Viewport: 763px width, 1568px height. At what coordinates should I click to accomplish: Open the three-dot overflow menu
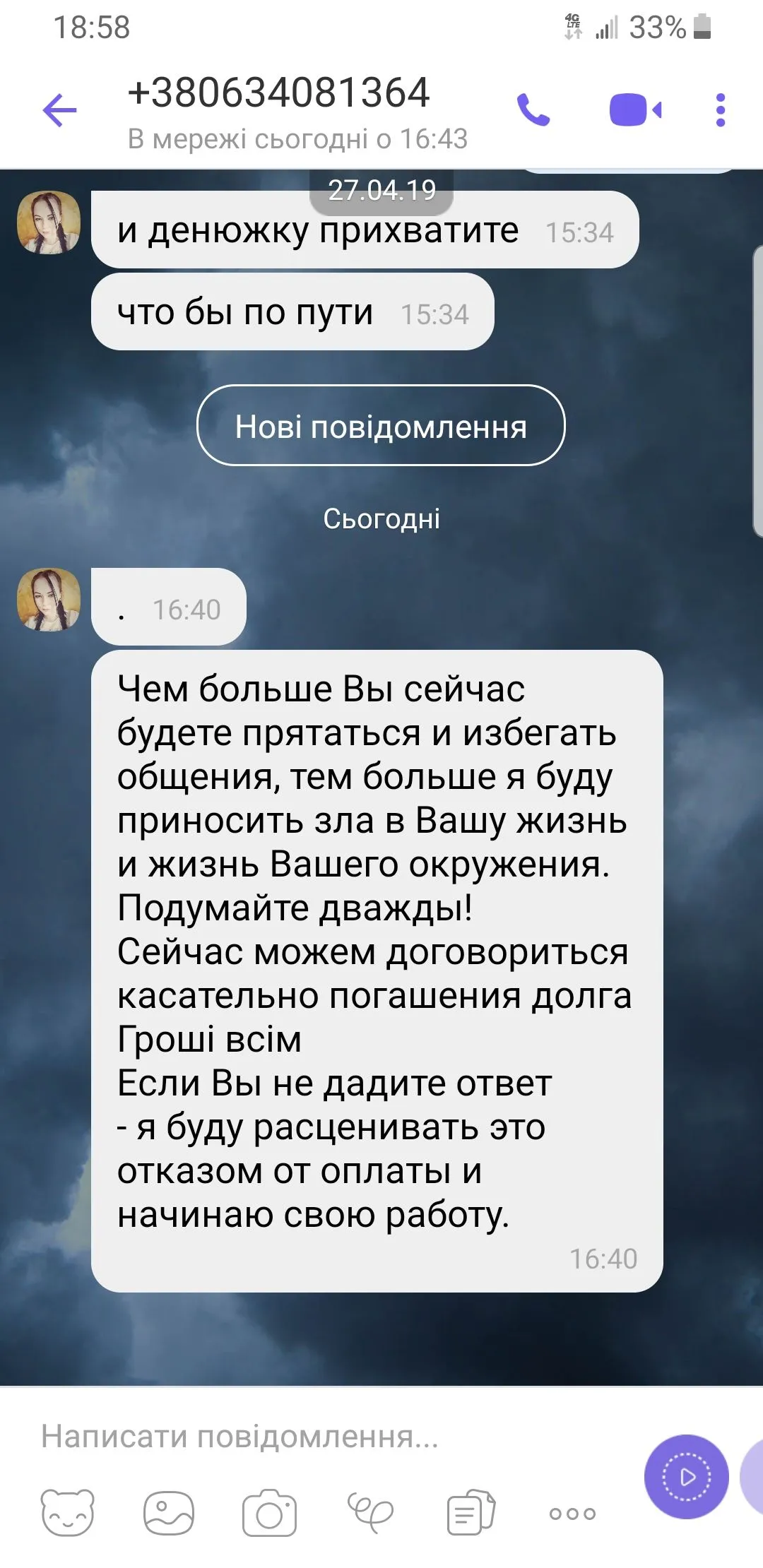pyautogui.click(x=720, y=110)
